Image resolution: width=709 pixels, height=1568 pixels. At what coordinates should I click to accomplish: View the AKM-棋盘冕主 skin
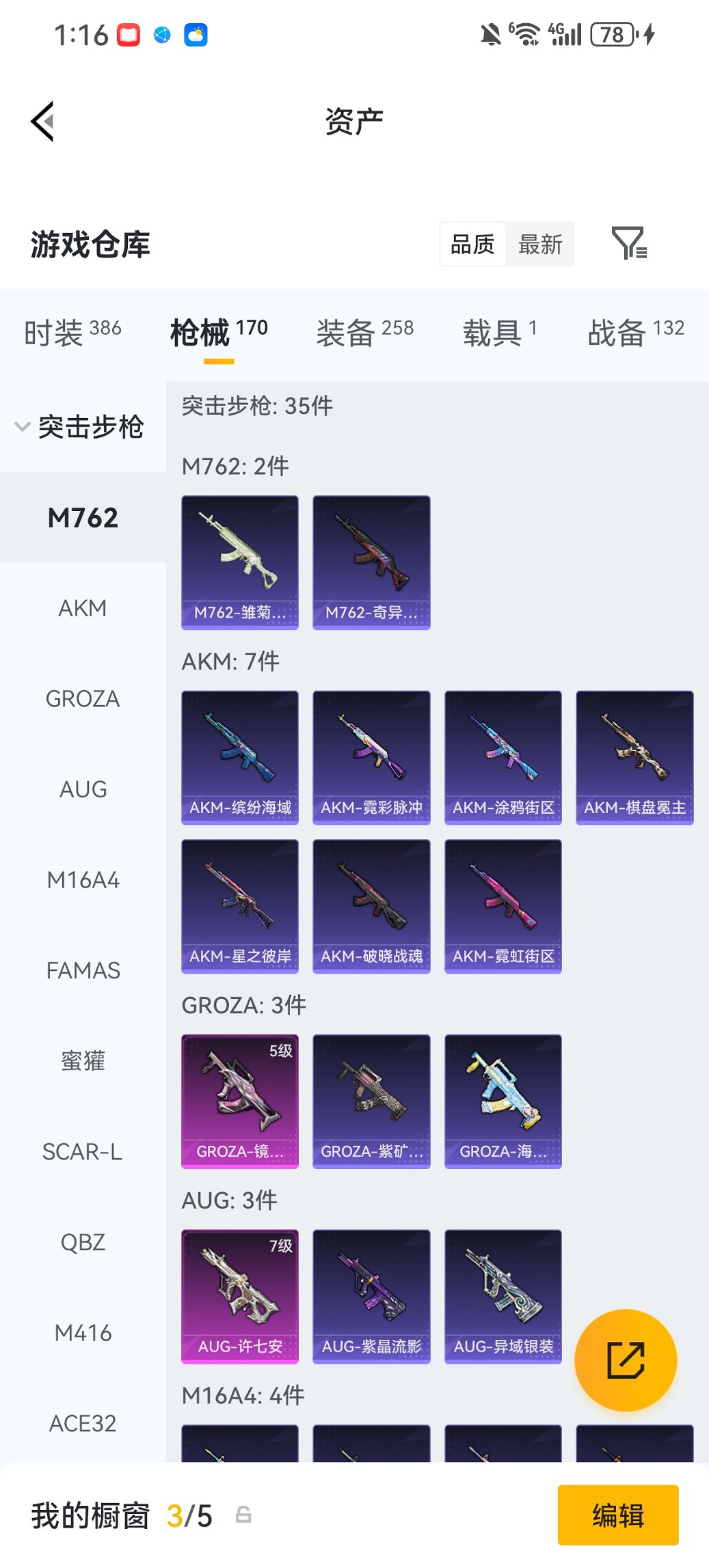[634, 757]
